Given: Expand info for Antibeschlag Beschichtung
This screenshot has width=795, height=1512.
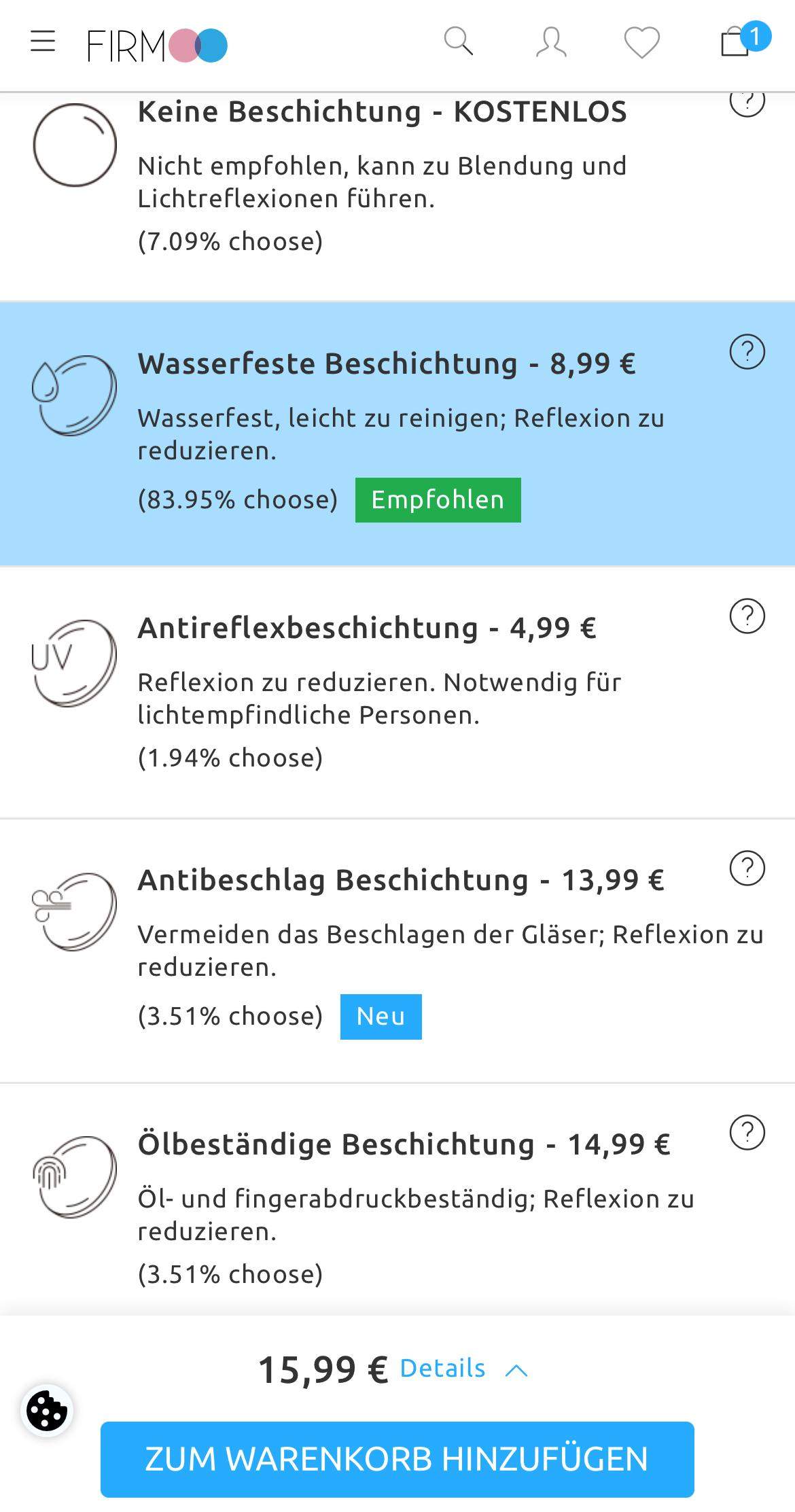Looking at the screenshot, I should tap(747, 866).
